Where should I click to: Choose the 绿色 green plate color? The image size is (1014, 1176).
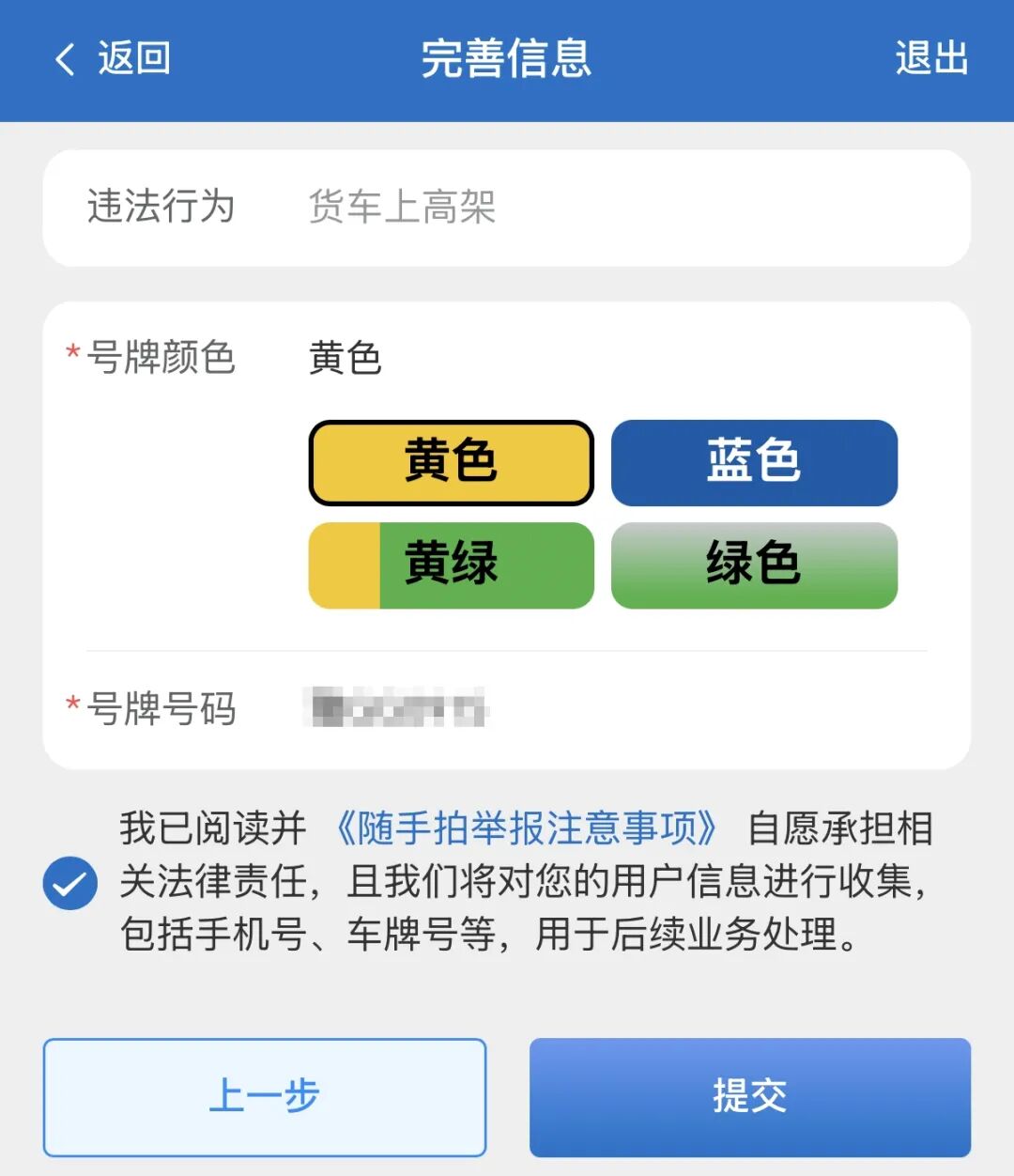coord(754,565)
